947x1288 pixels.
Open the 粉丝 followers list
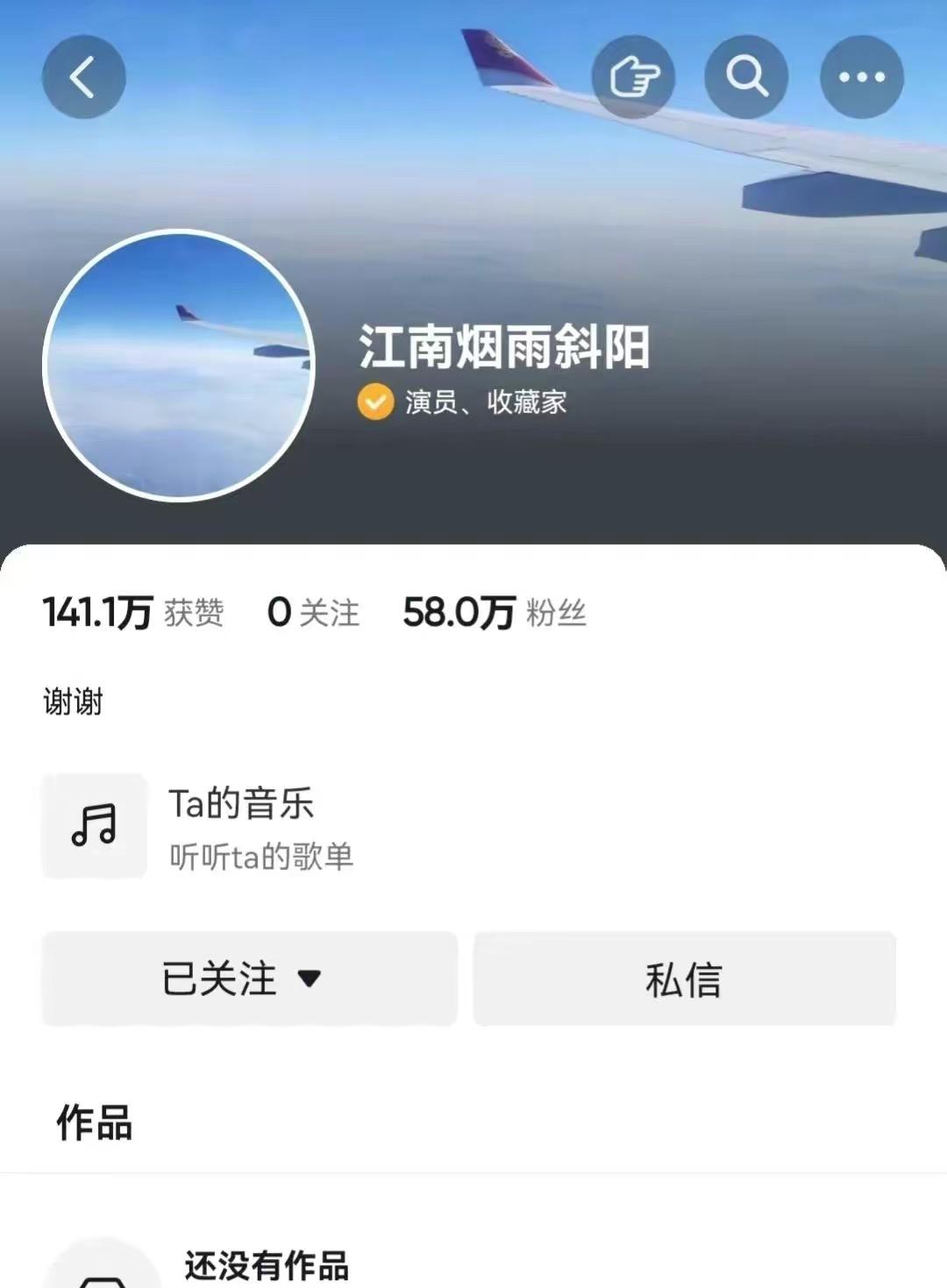click(x=495, y=612)
